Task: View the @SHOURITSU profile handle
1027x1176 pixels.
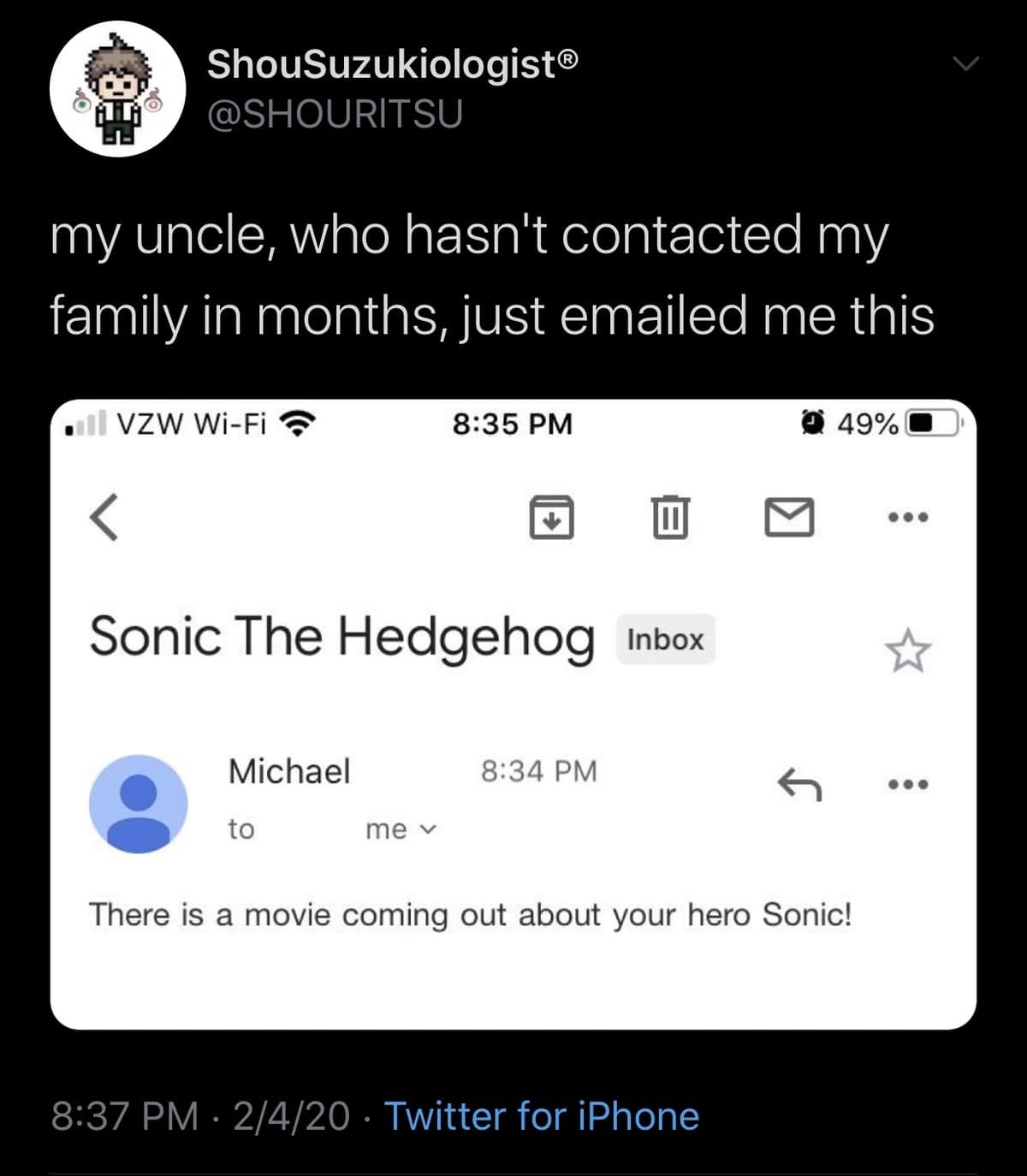Action: (x=335, y=115)
